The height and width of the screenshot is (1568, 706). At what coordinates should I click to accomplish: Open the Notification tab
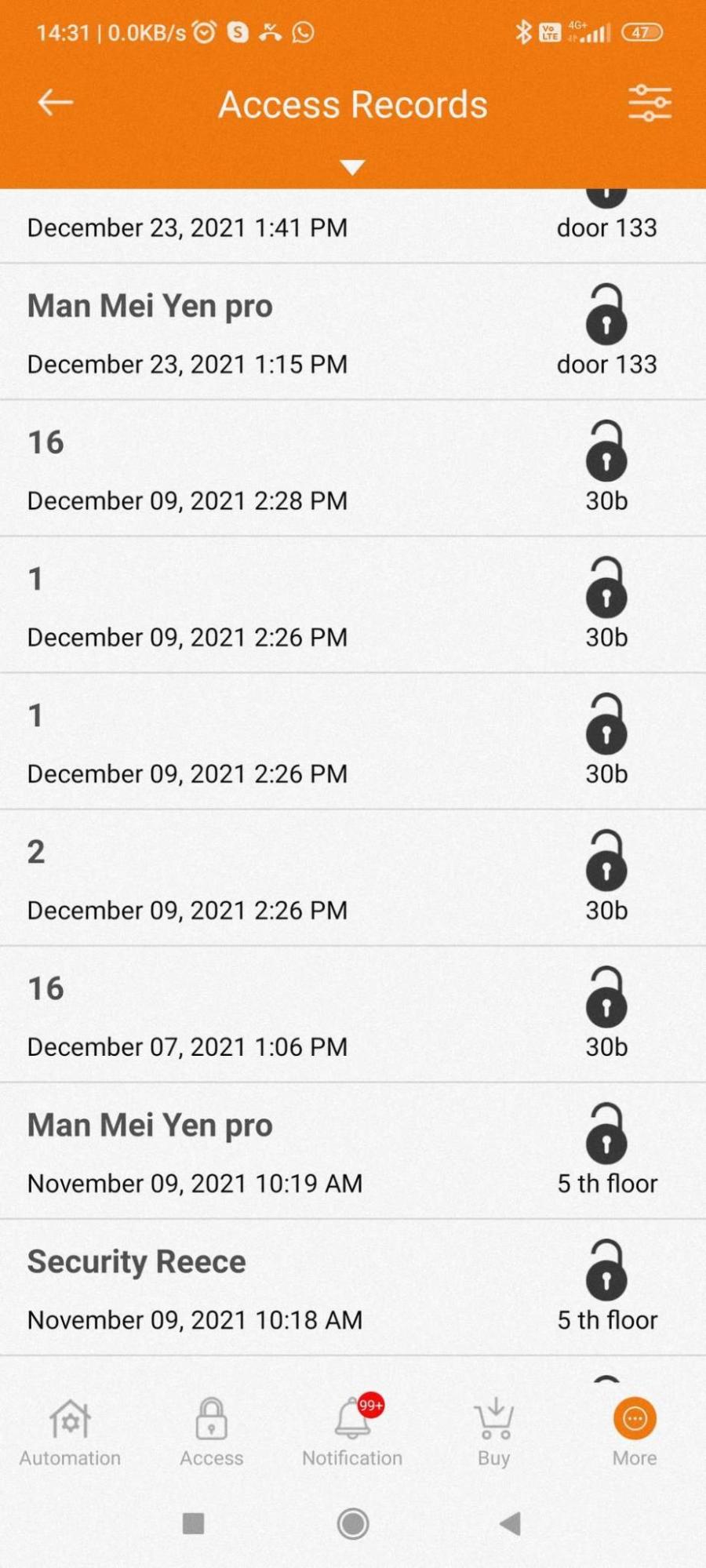(352, 1432)
